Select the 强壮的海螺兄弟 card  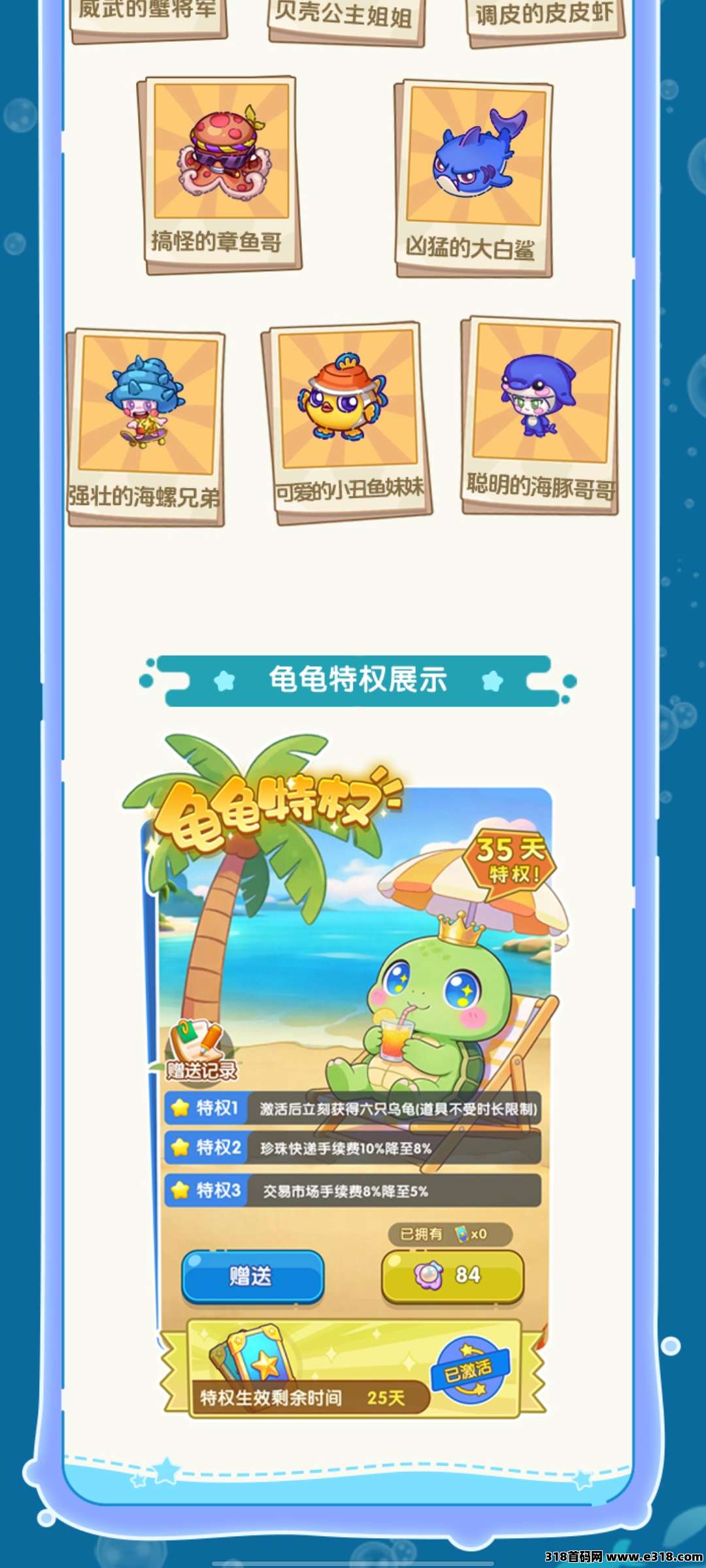click(146, 427)
